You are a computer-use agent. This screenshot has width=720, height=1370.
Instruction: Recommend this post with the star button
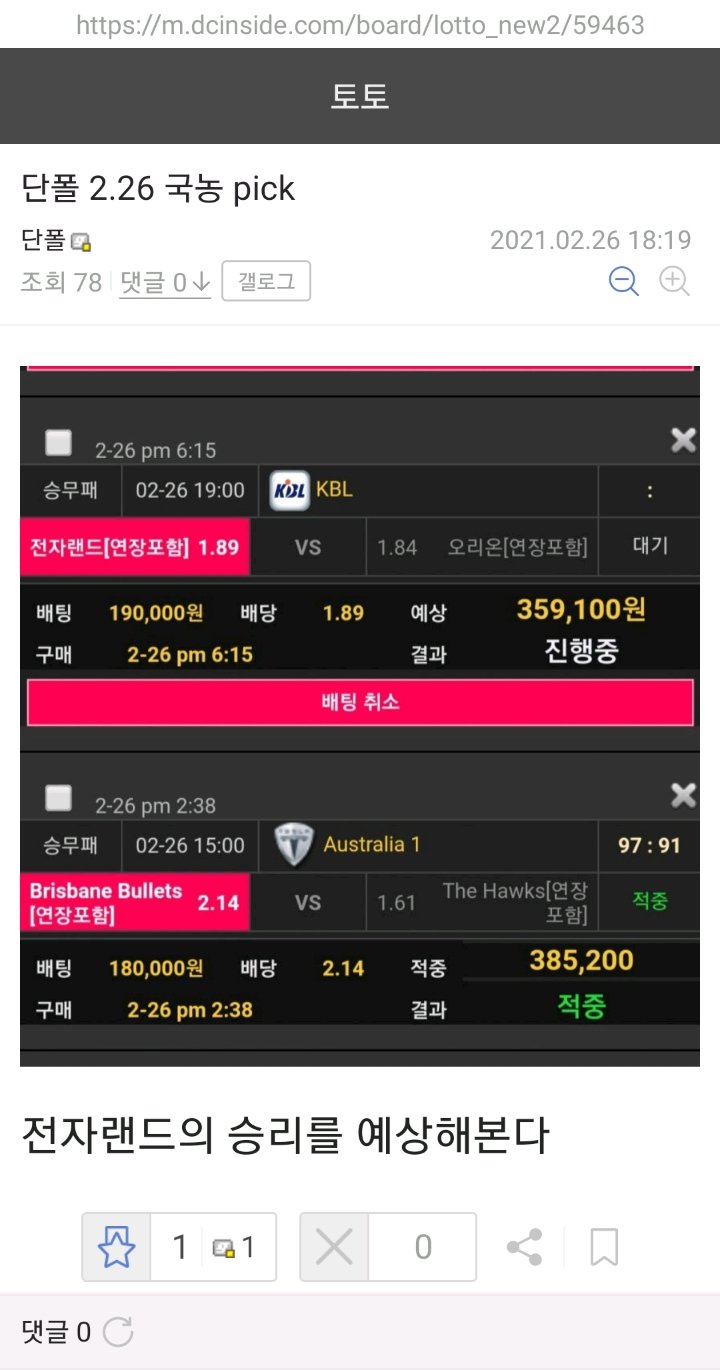click(x=117, y=1247)
